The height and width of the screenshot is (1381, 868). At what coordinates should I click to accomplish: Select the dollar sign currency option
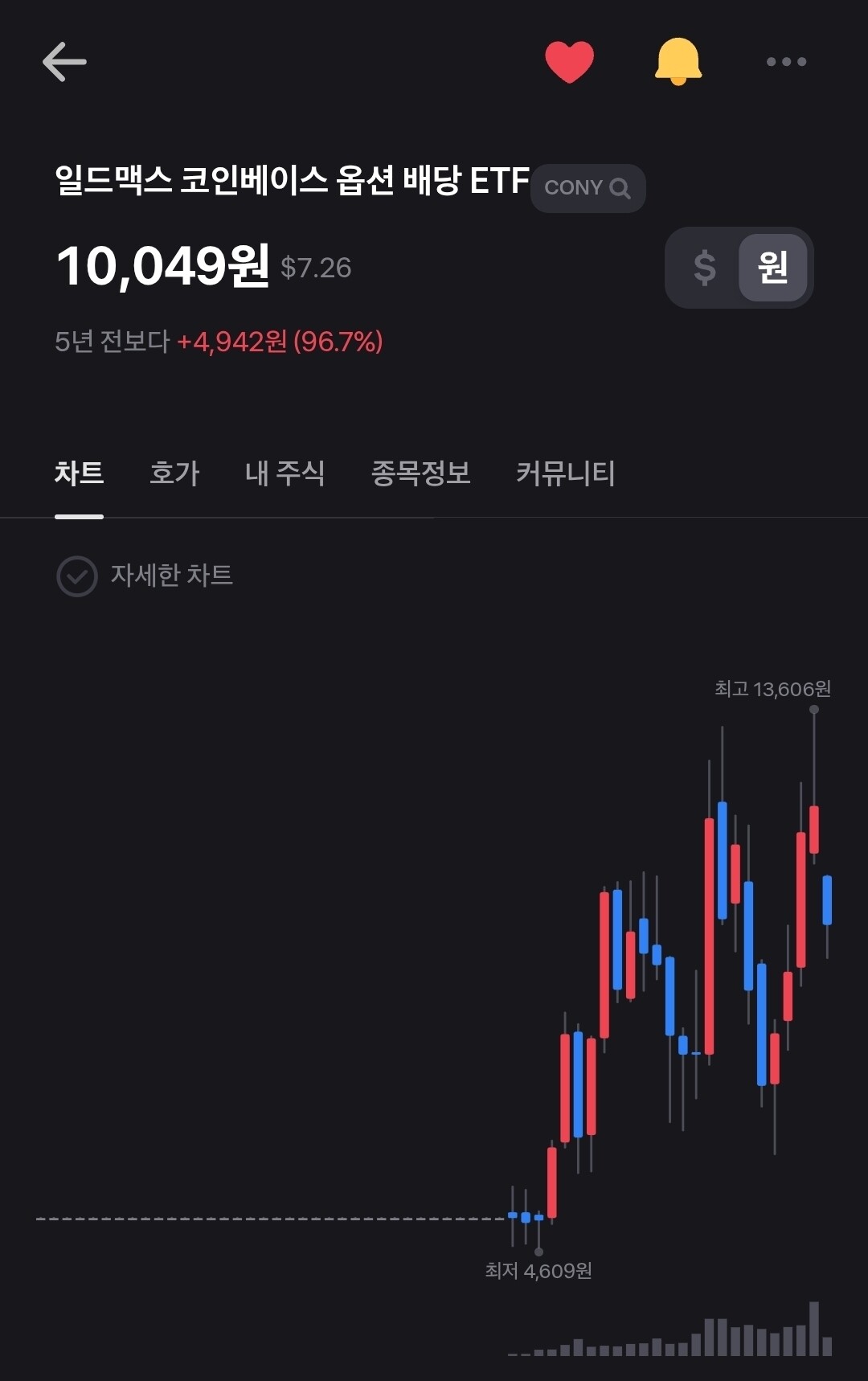click(x=706, y=268)
